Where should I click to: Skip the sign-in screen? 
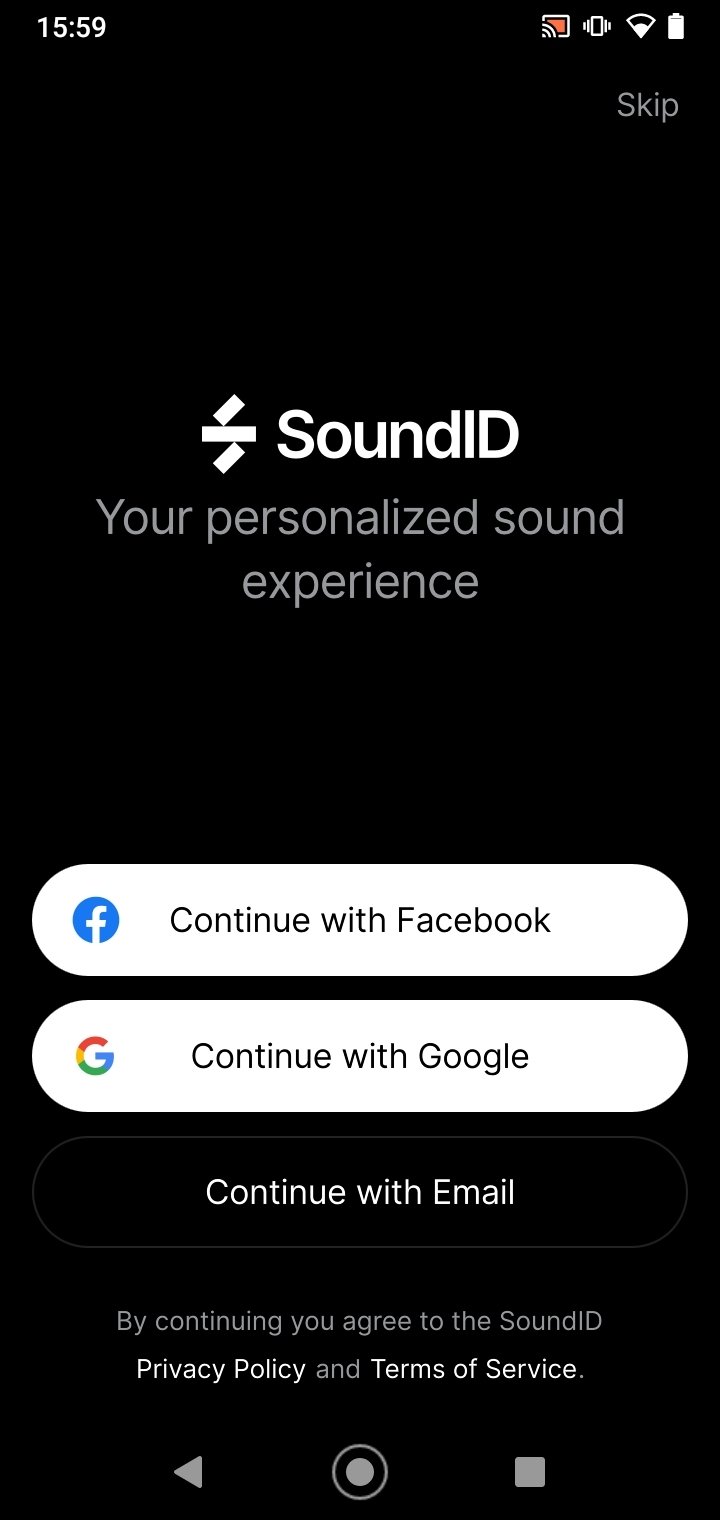coord(647,105)
